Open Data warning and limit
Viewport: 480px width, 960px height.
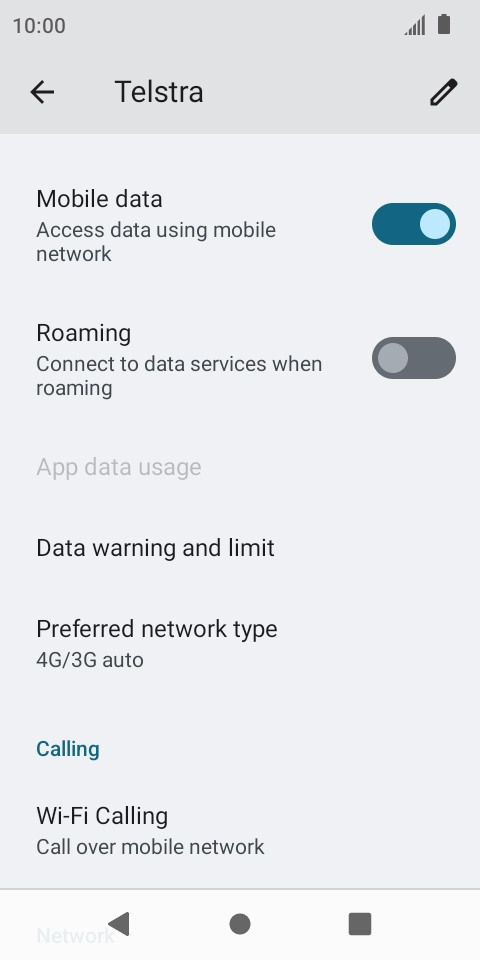(x=240, y=548)
